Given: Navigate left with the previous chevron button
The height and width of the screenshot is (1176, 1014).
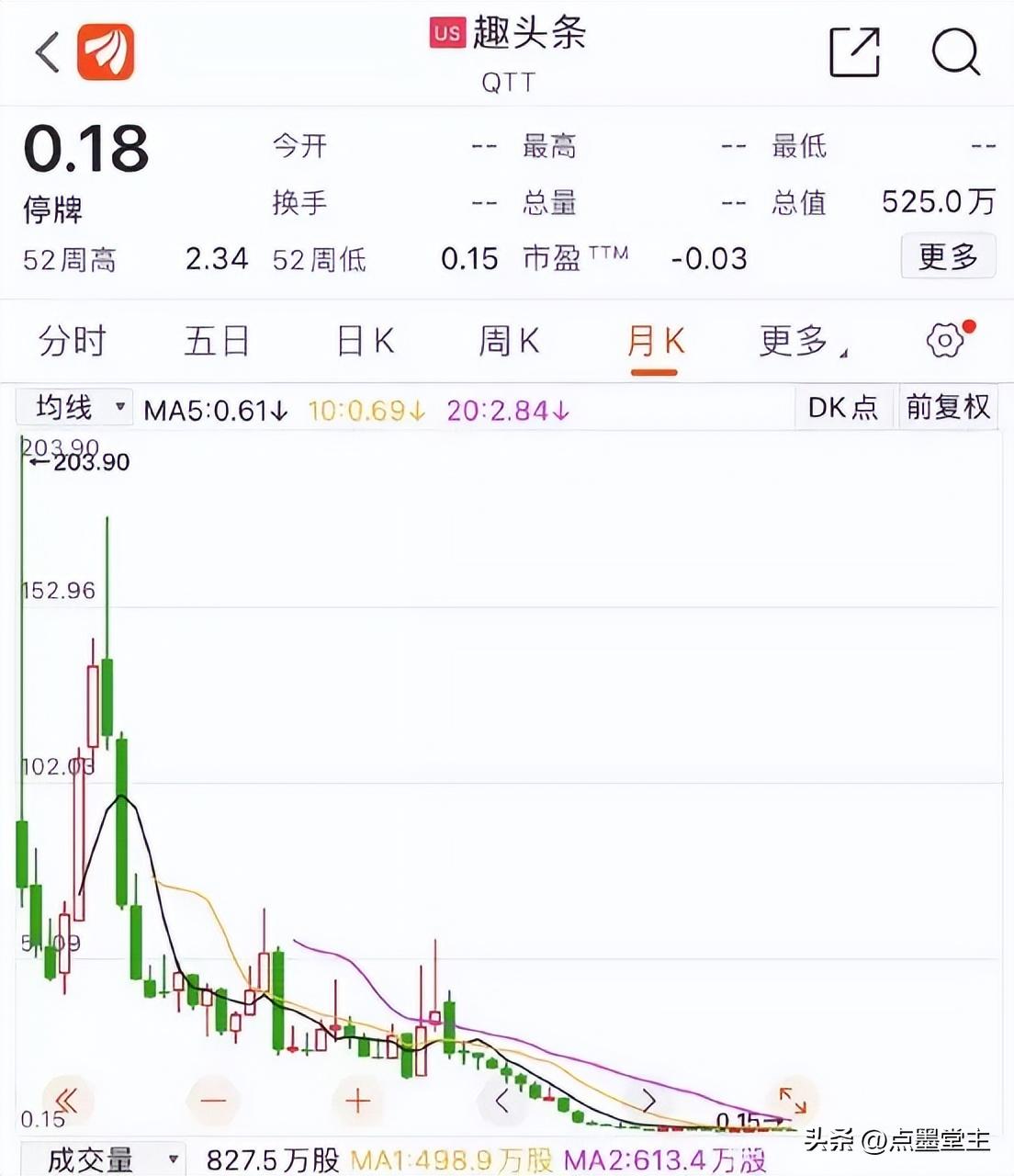Looking at the screenshot, I should point(501,1100).
